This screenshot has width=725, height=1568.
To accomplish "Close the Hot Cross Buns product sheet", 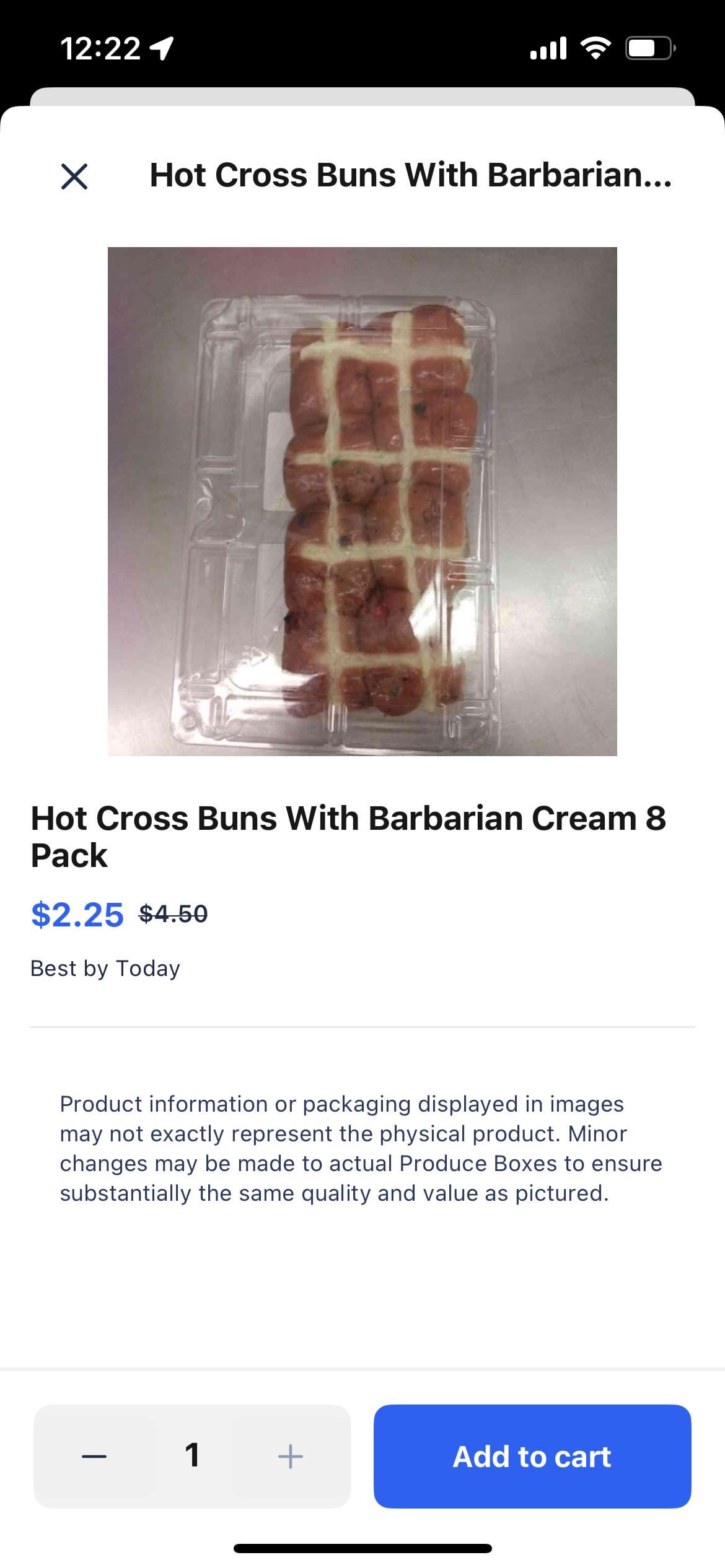I will [x=74, y=176].
